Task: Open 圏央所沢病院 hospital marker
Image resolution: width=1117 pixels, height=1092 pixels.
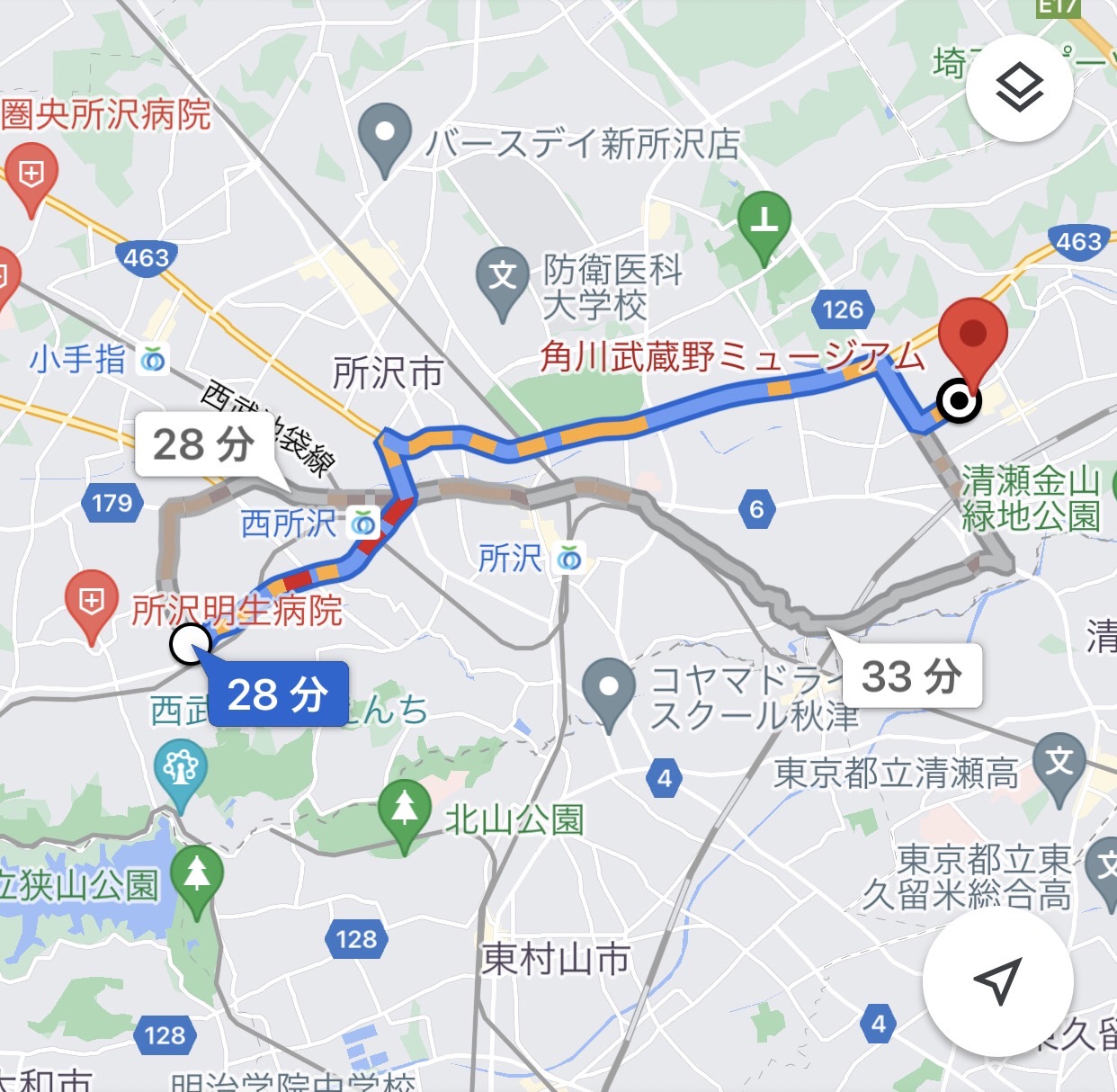Action: click(x=31, y=174)
